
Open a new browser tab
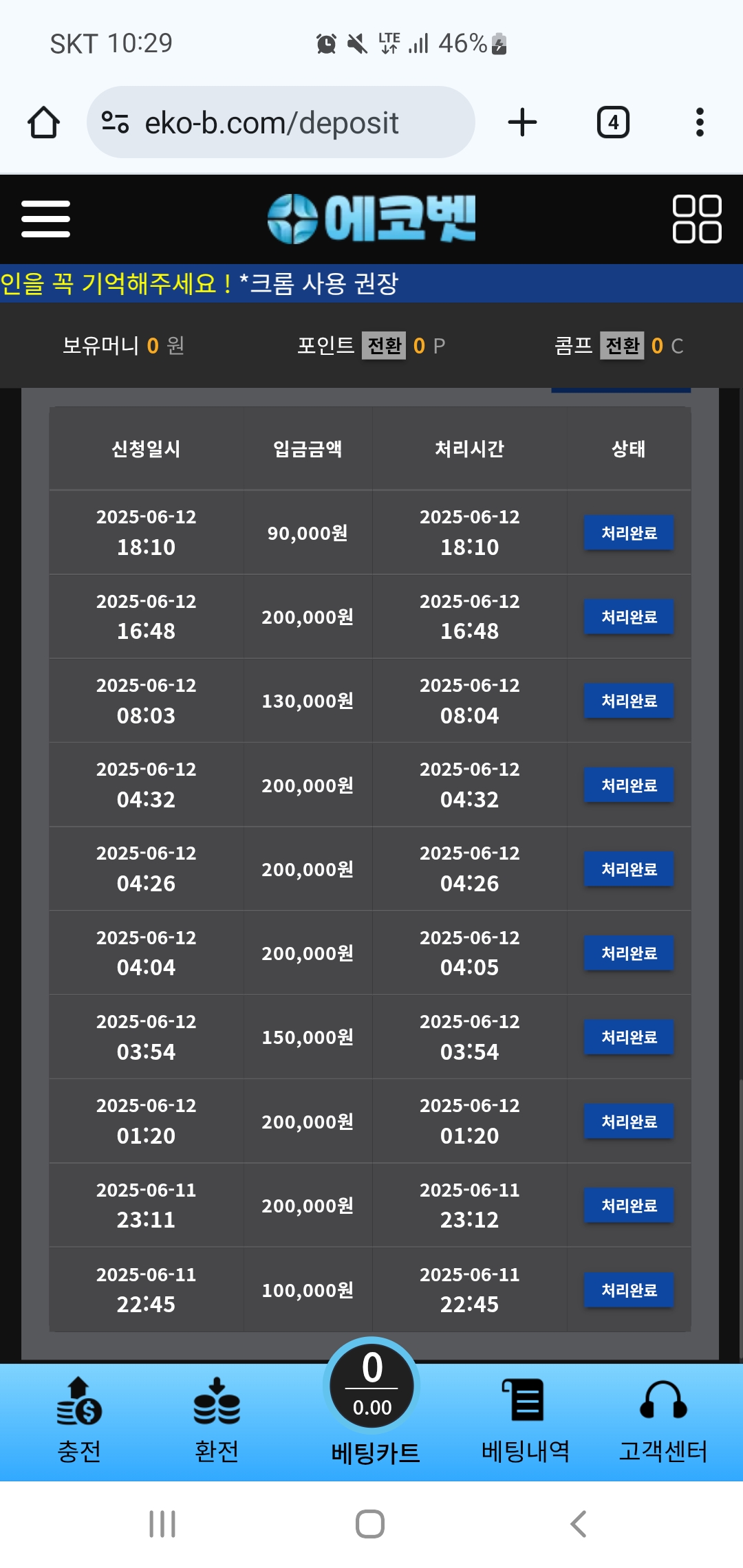click(522, 122)
